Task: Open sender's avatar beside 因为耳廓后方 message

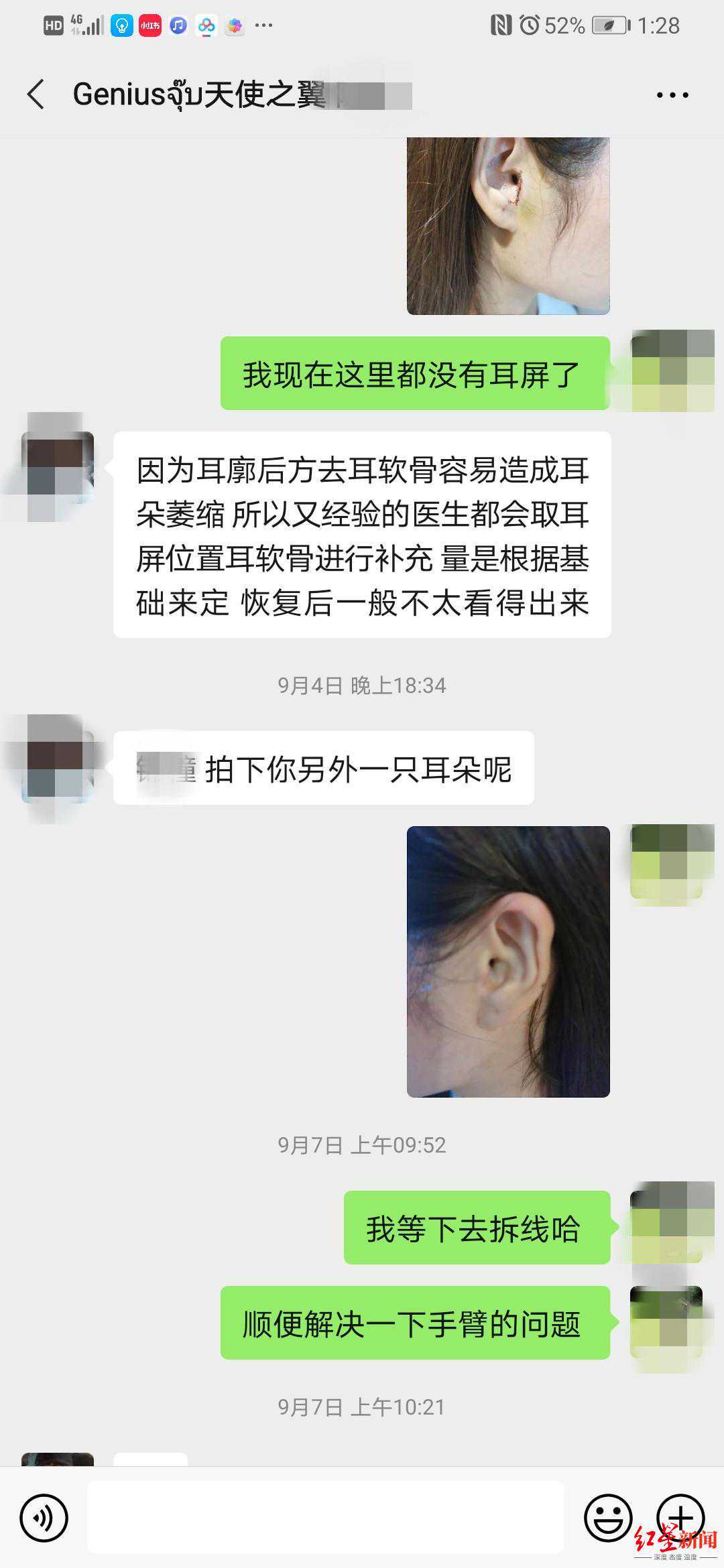Action: (57, 467)
